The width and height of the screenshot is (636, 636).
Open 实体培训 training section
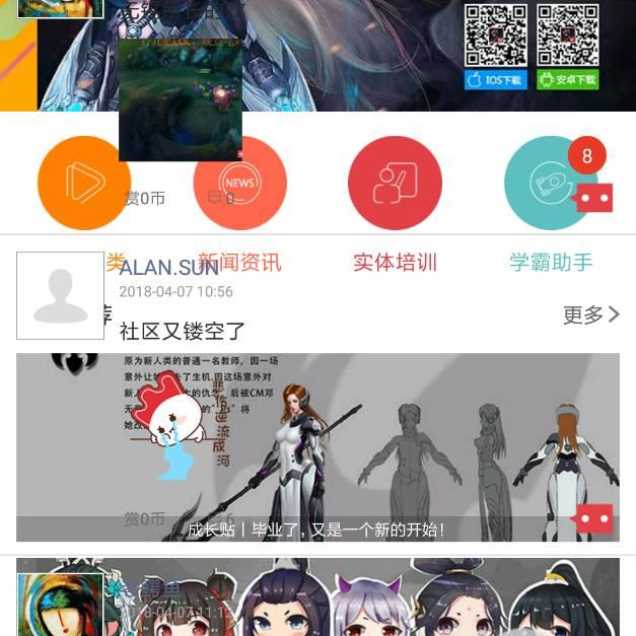coord(395,183)
